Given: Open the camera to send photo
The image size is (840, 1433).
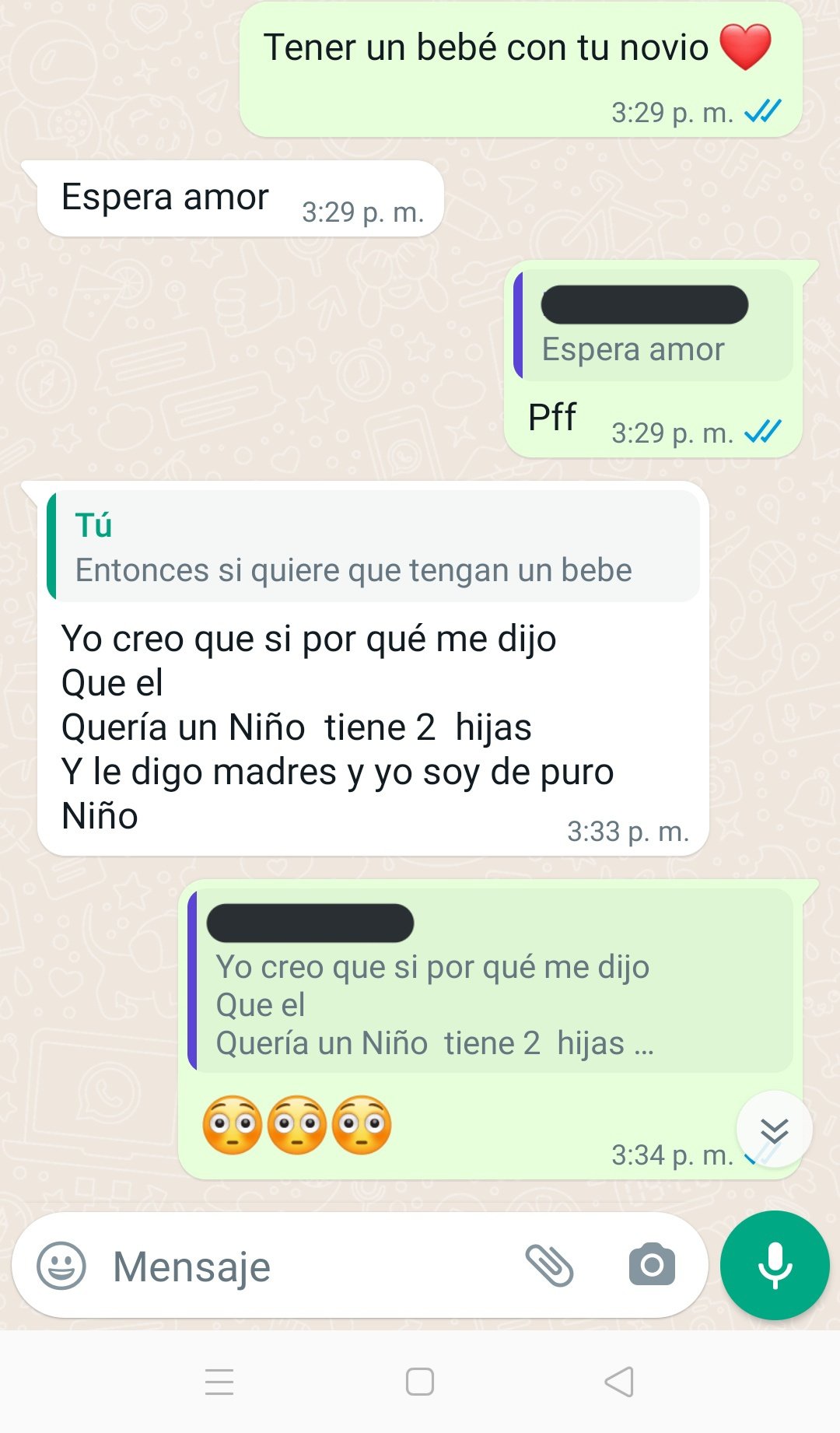Looking at the screenshot, I should 652,1265.
